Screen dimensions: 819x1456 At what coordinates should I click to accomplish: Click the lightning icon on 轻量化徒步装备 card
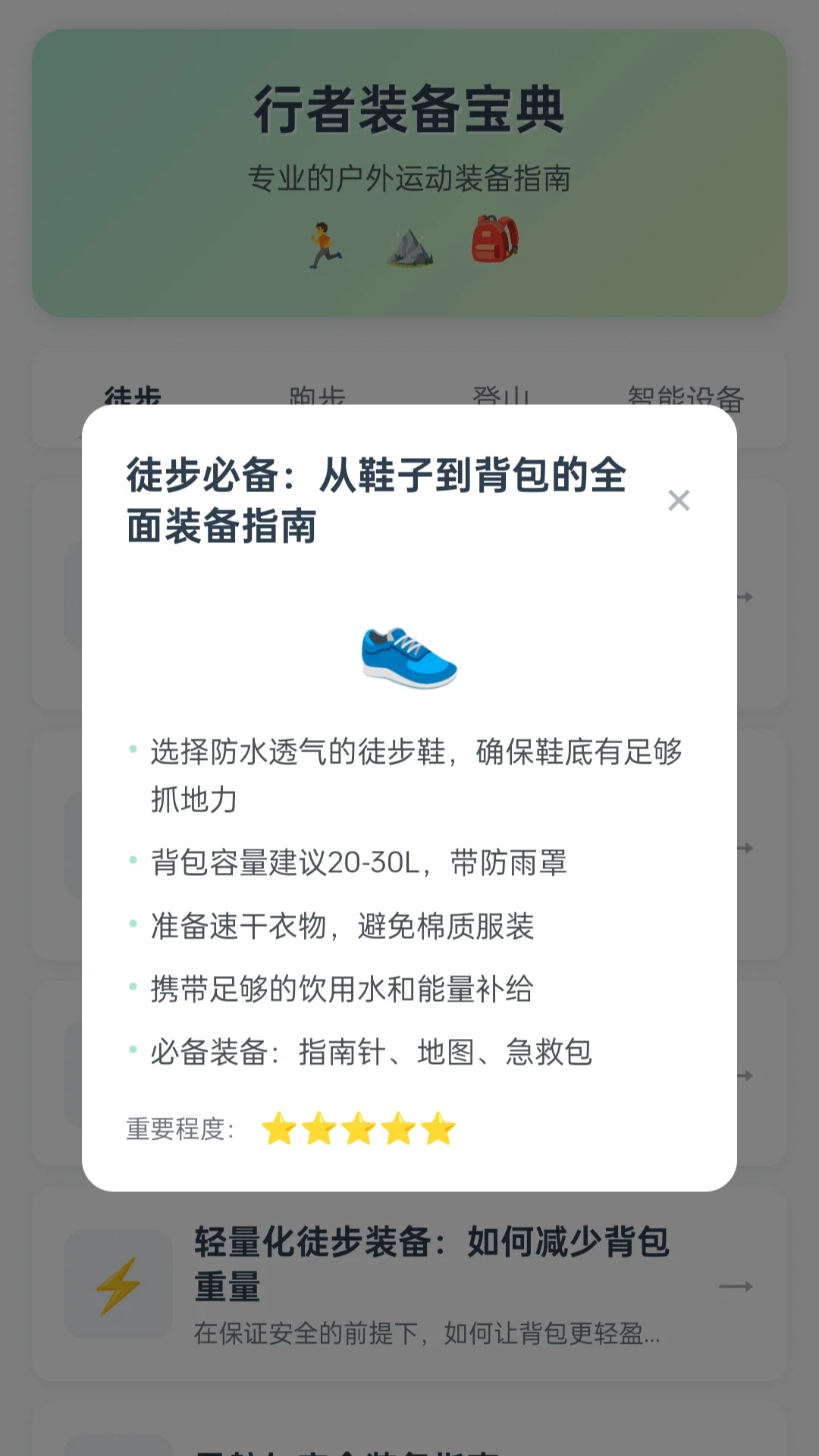click(x=116, y=1282)
